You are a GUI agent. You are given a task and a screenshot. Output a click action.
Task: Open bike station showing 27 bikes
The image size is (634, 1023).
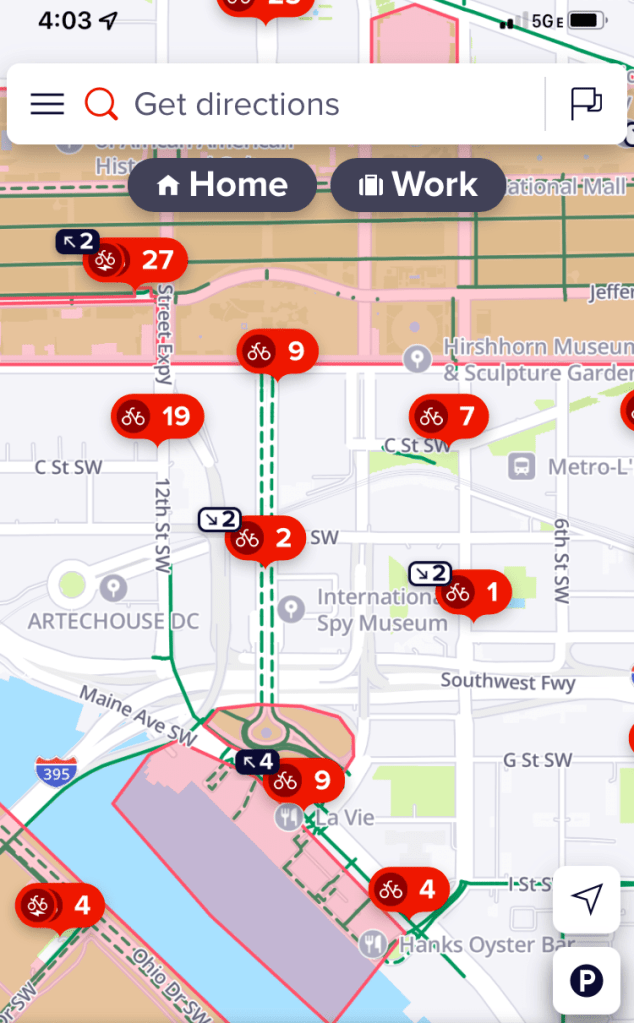[x=139, y=262]
